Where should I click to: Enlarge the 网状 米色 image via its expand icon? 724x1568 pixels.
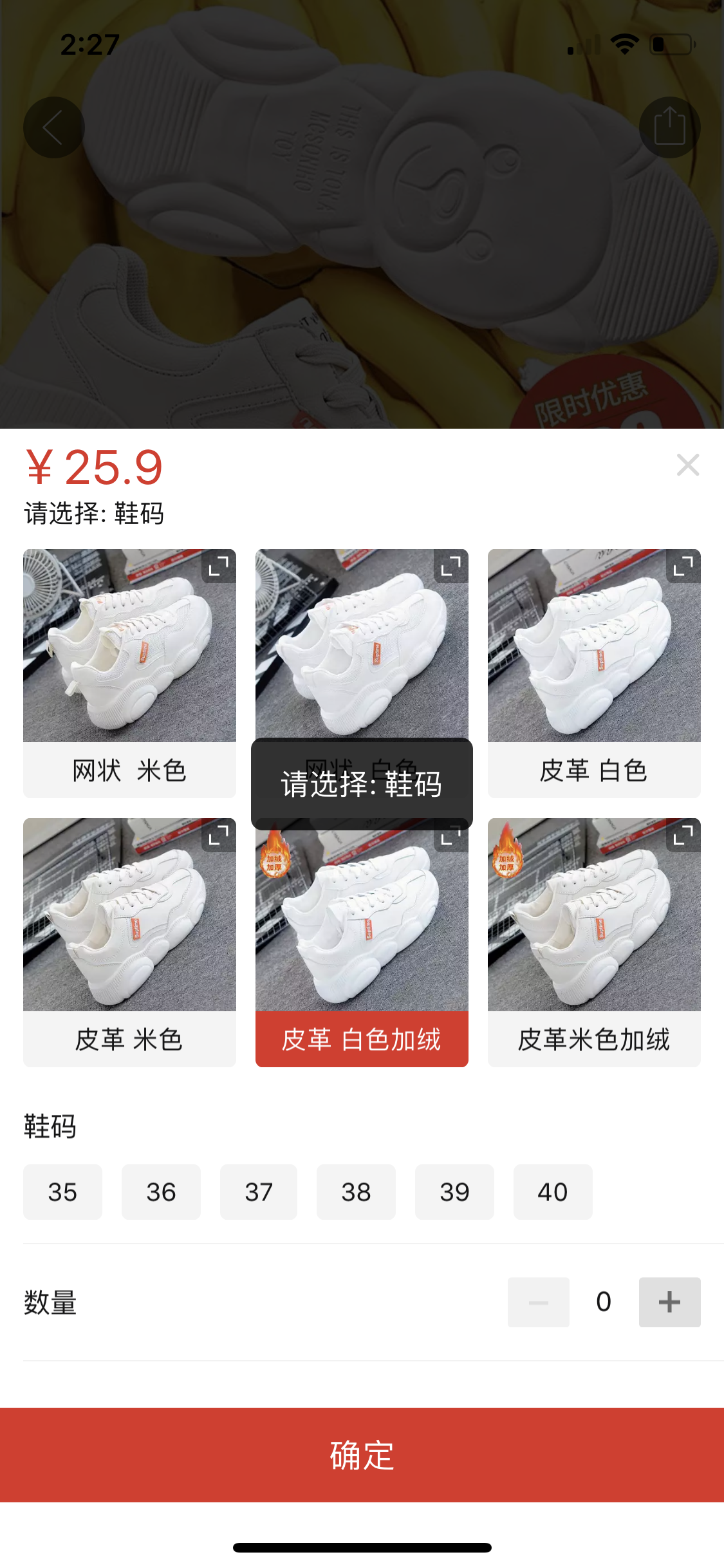pos(219,568)
